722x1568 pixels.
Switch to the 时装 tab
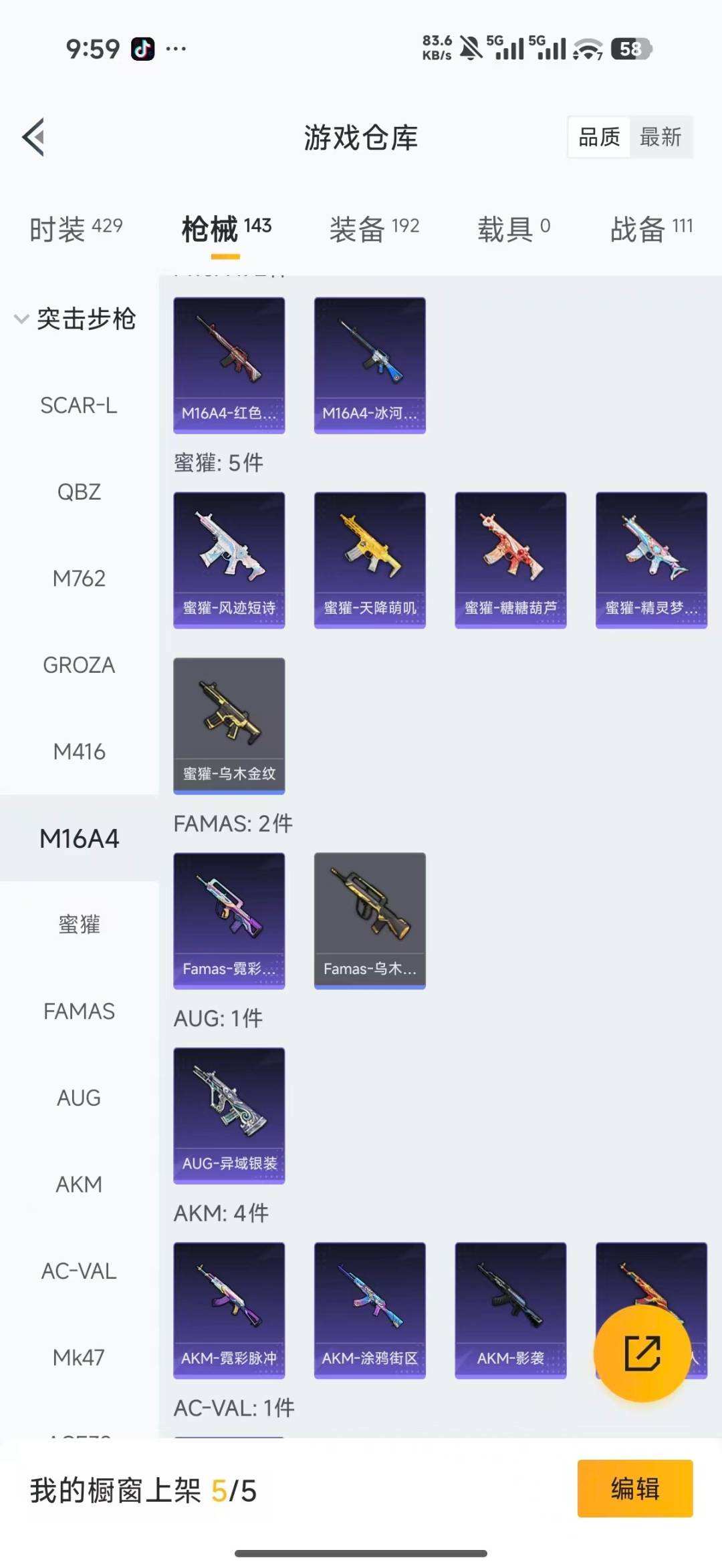tap(76, 229)
